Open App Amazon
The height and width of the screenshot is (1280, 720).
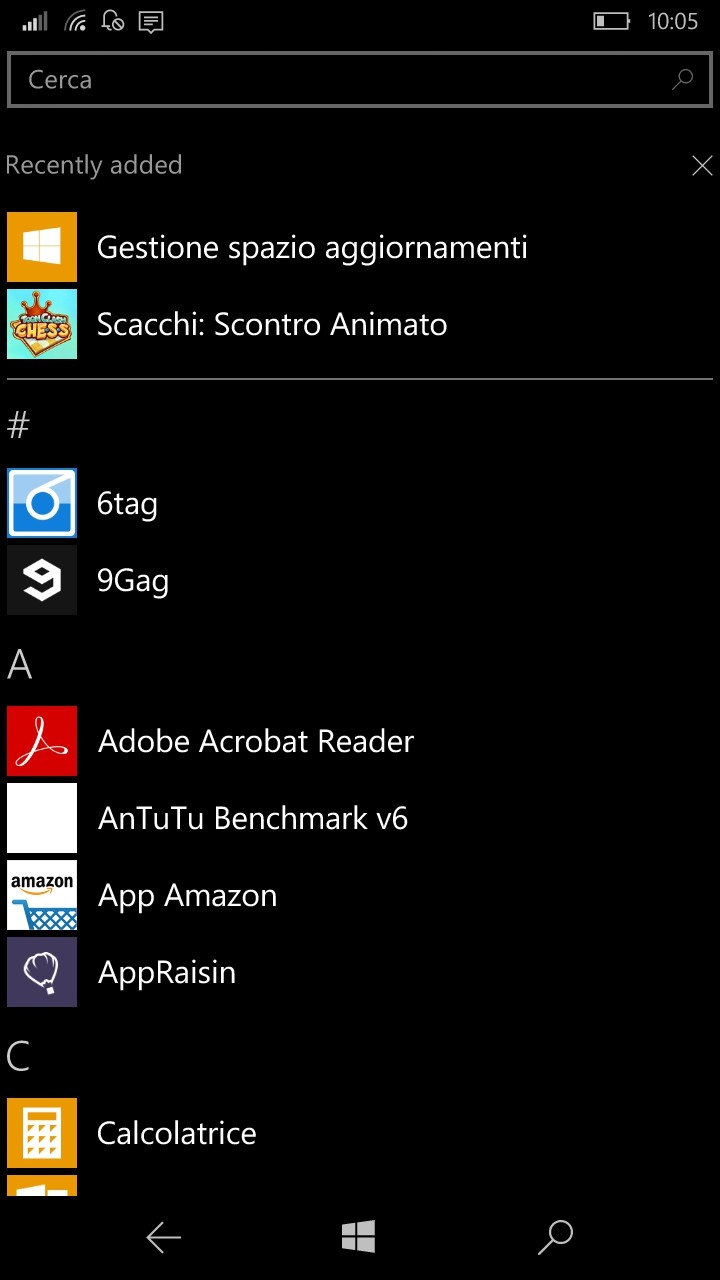187,895
